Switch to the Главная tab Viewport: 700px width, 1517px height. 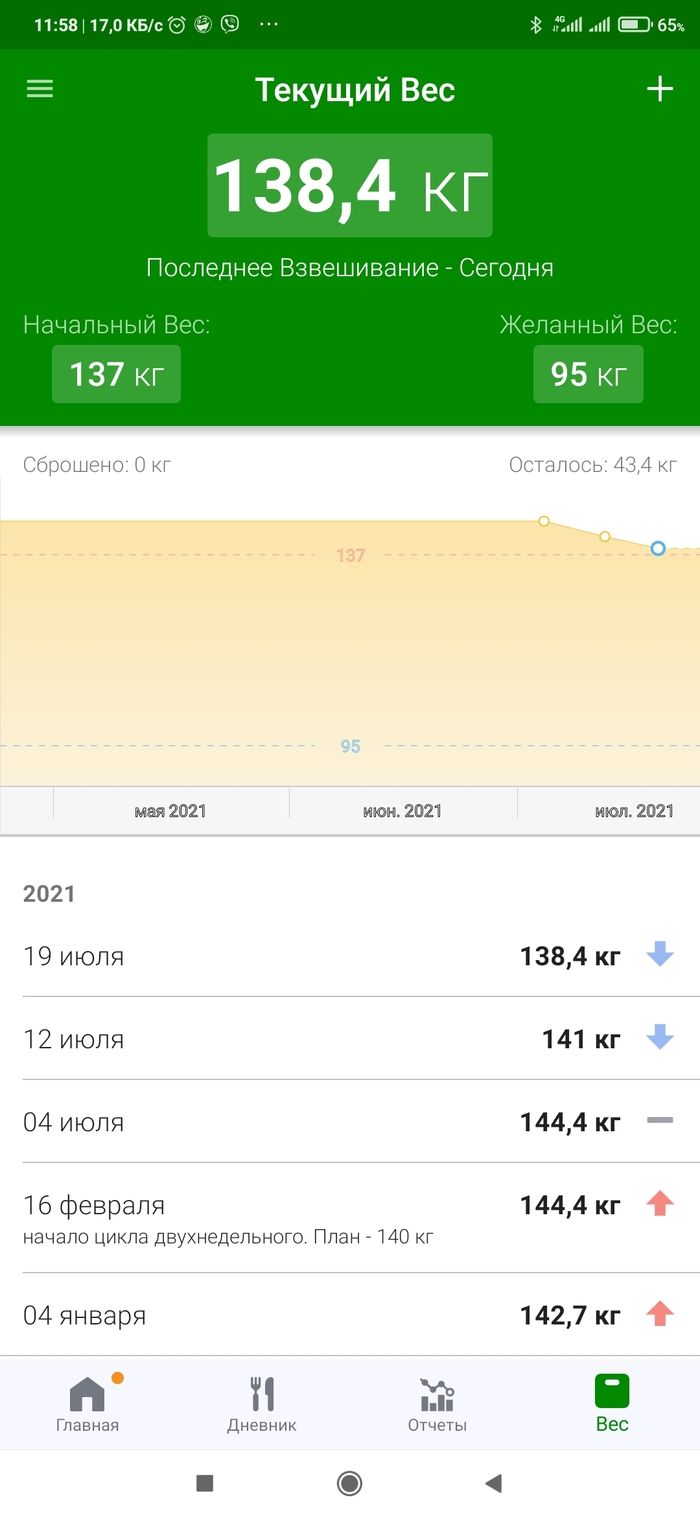click(x=88, y=1403)
